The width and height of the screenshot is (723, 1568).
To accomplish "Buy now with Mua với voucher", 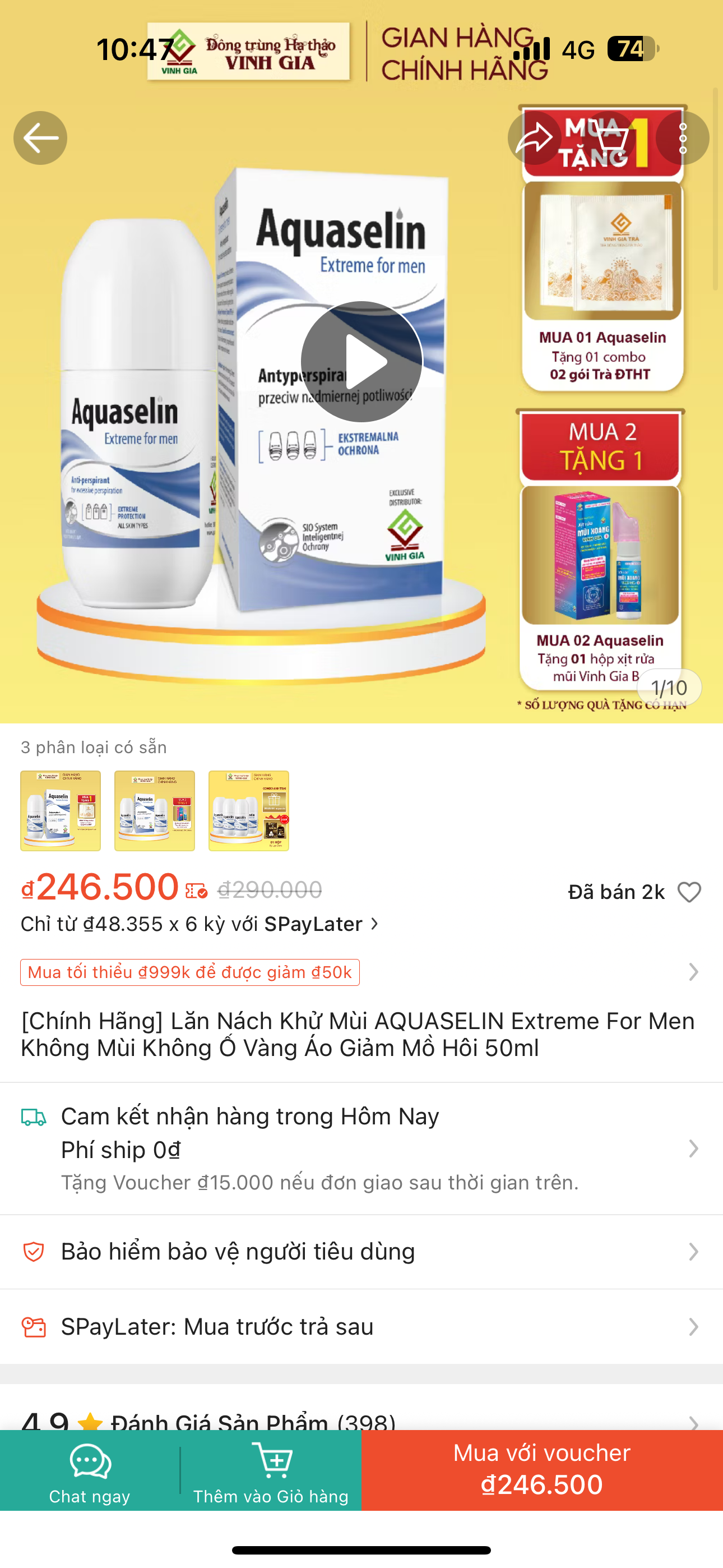I will [x=541, y=1470].
